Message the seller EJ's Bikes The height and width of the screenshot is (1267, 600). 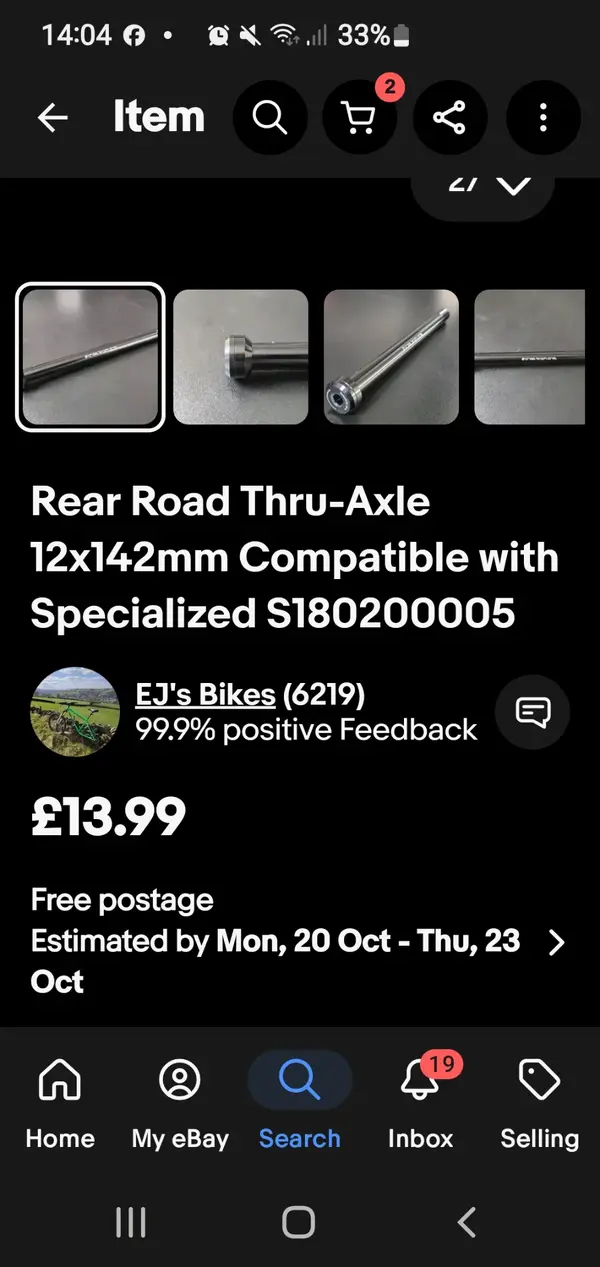tap(532, 712)
